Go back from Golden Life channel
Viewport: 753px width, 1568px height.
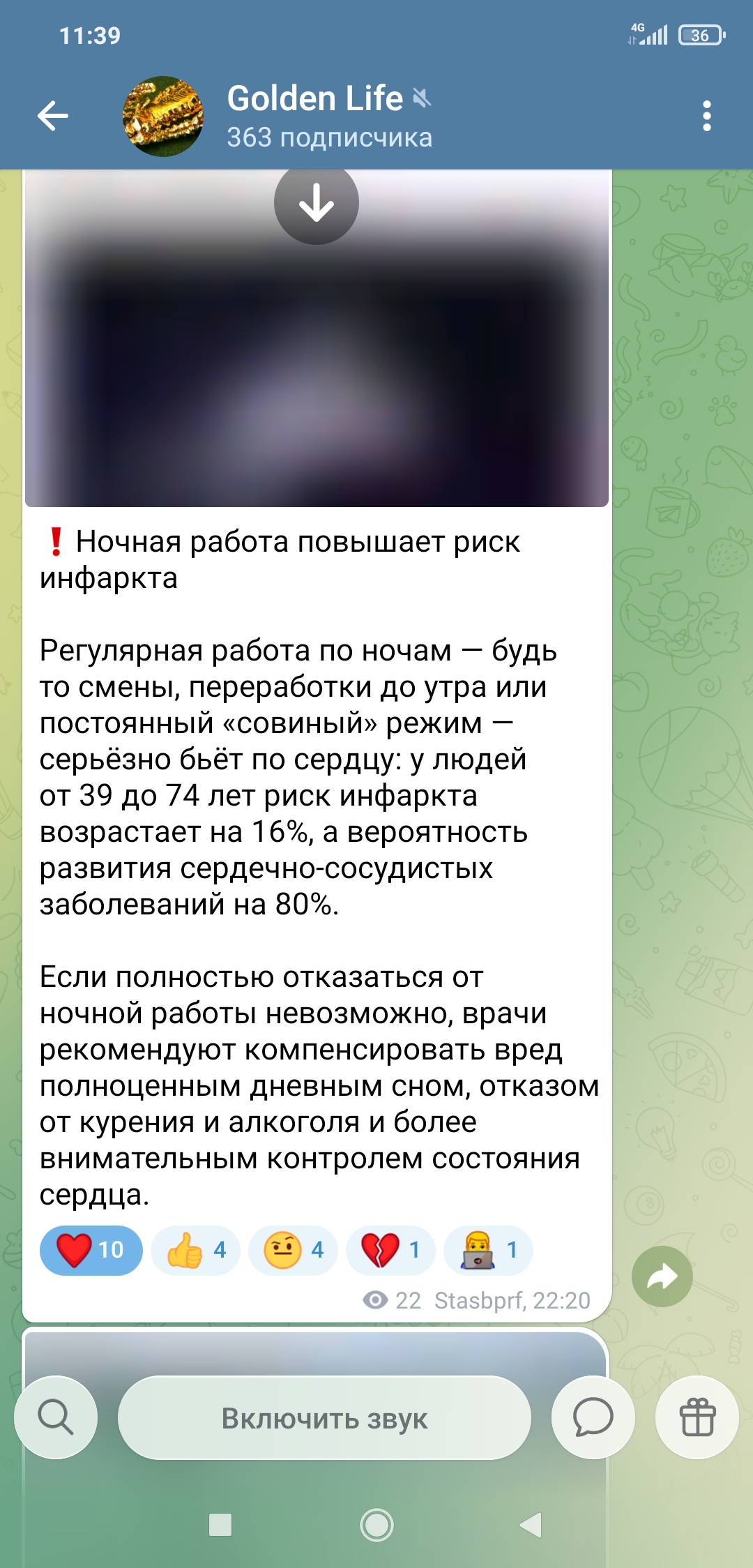53,116
